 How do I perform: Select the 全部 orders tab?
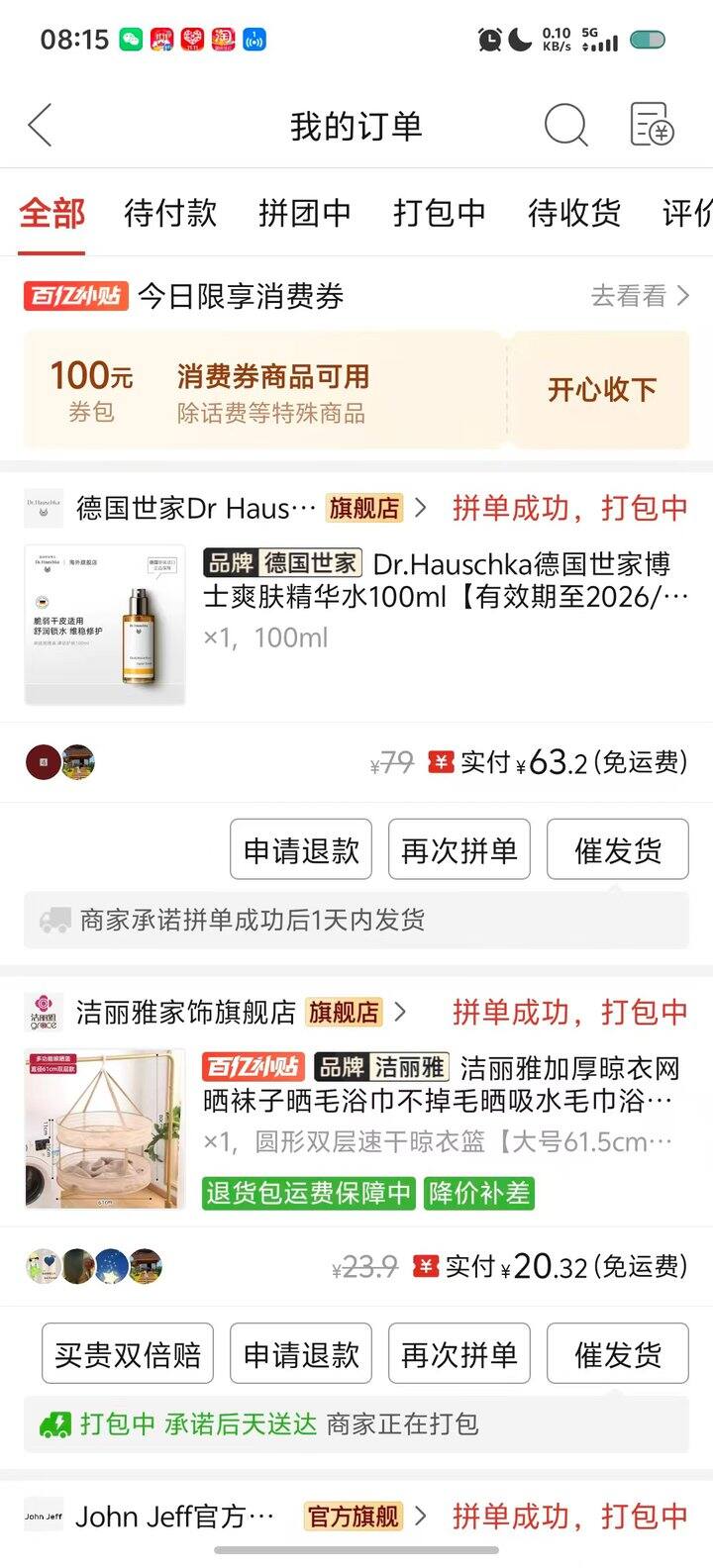click(x=52, y=213)
